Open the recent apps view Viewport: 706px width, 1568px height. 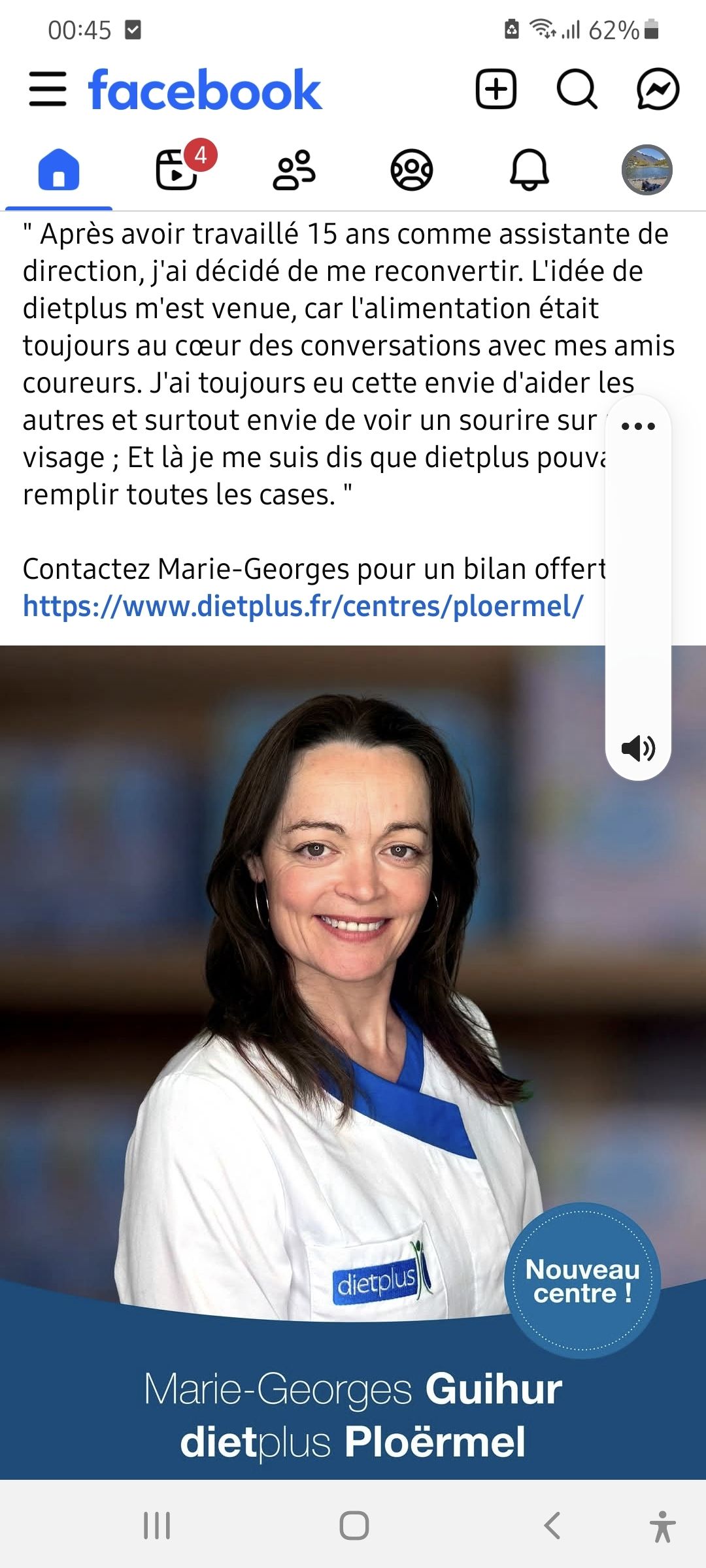click(x=157, y=1526)
